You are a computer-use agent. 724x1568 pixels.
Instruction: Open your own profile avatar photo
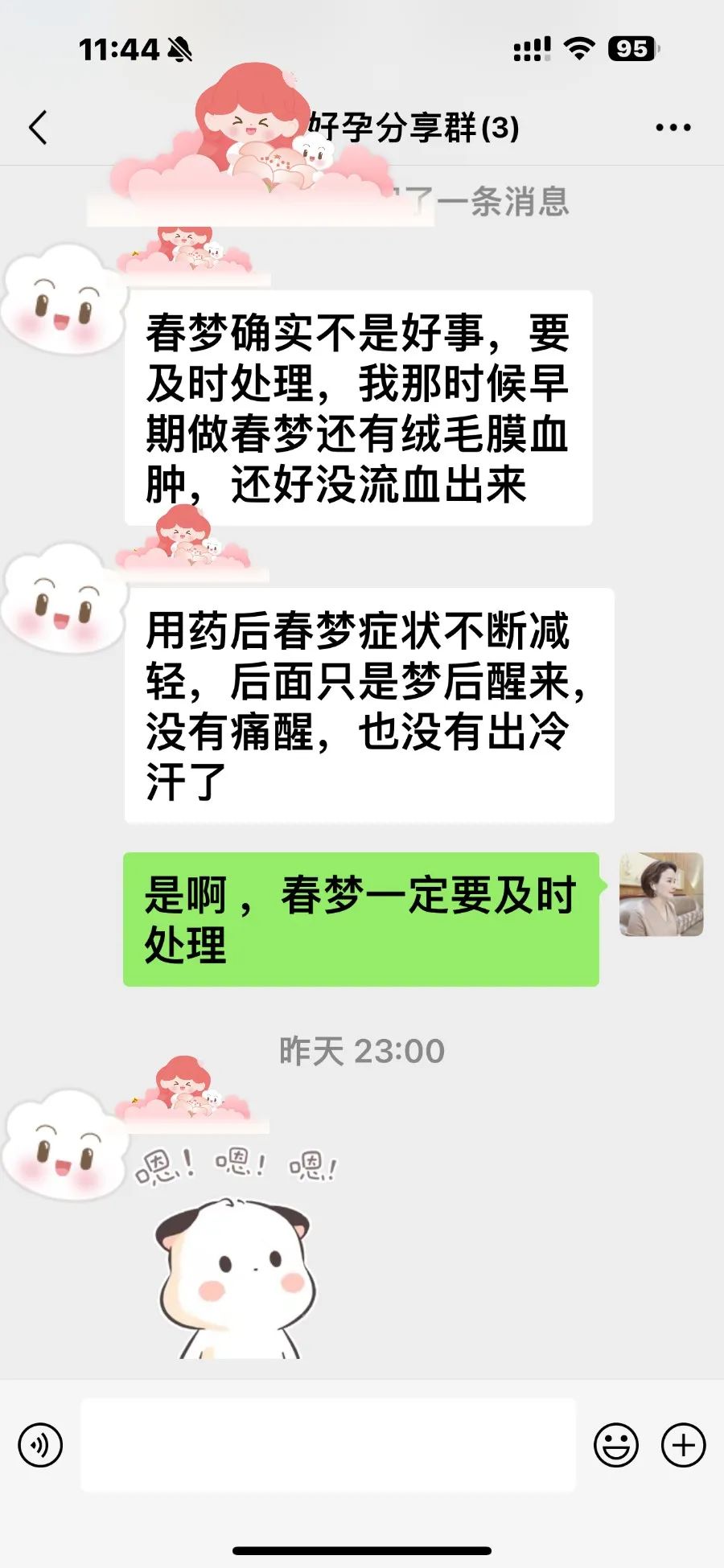coord(661,894)
